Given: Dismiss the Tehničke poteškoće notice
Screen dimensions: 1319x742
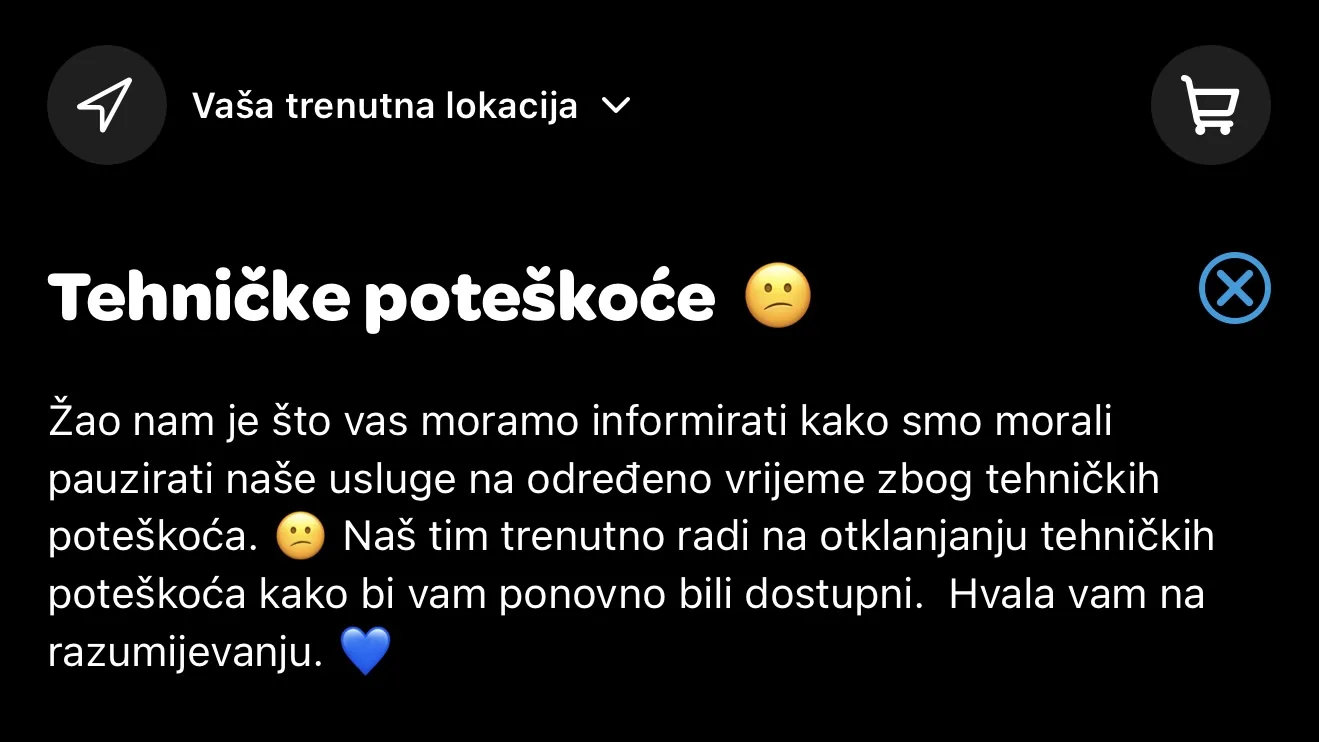Looking at the screenshot, I should point(1234,289).
